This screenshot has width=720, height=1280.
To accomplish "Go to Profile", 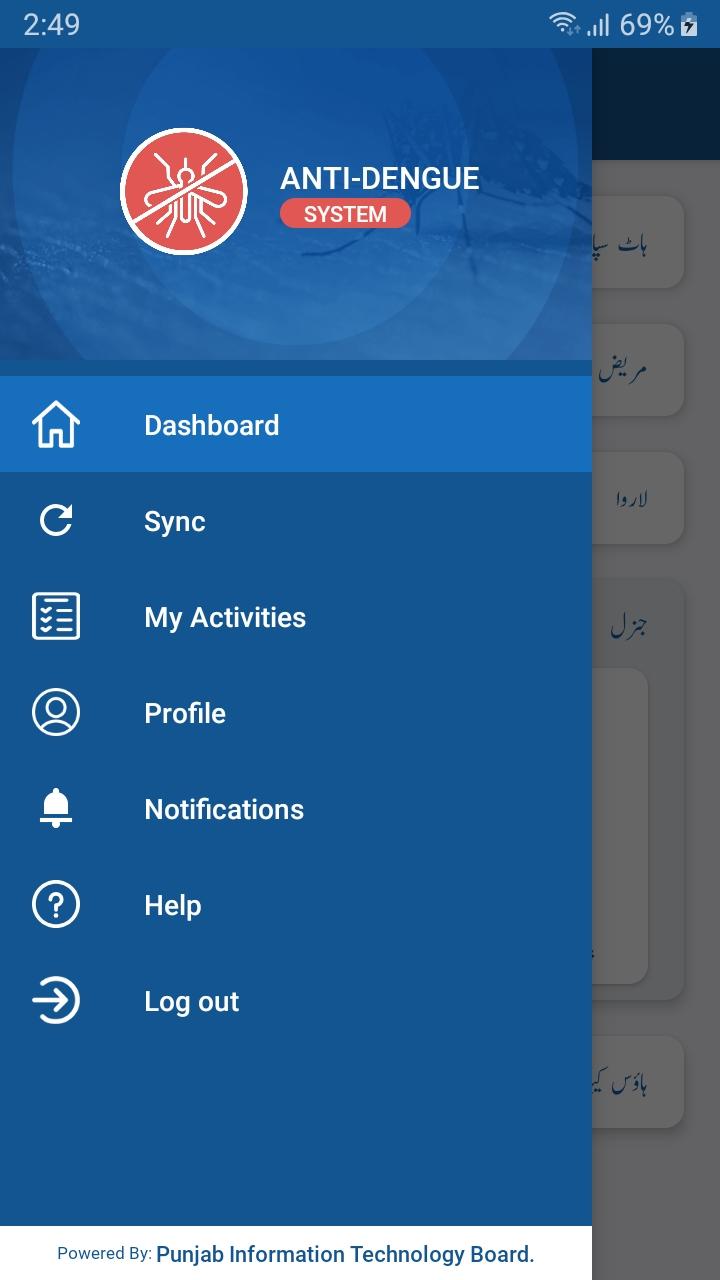I will (x=296, y=712).
